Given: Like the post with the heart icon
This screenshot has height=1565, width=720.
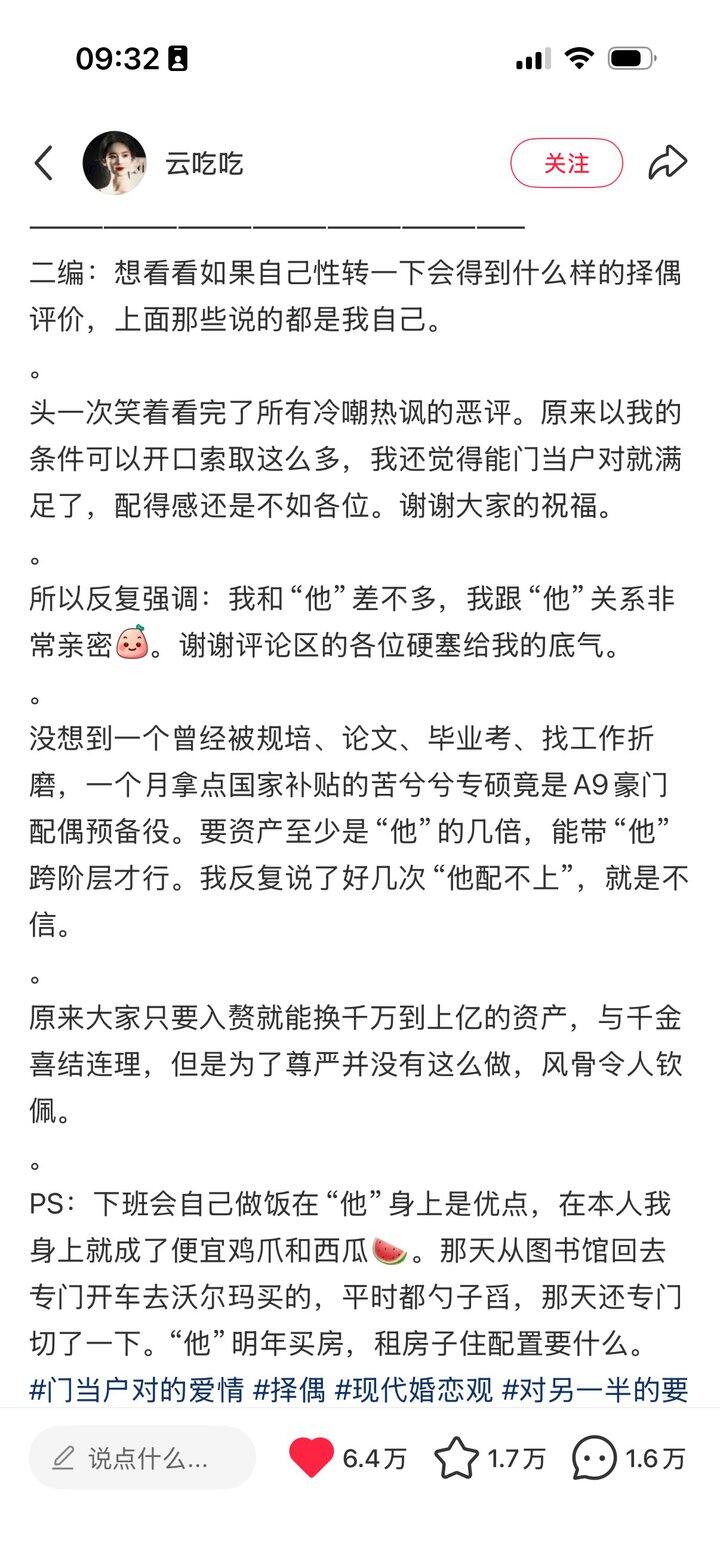Looking at the screenshot, I should pos(311,1458).
